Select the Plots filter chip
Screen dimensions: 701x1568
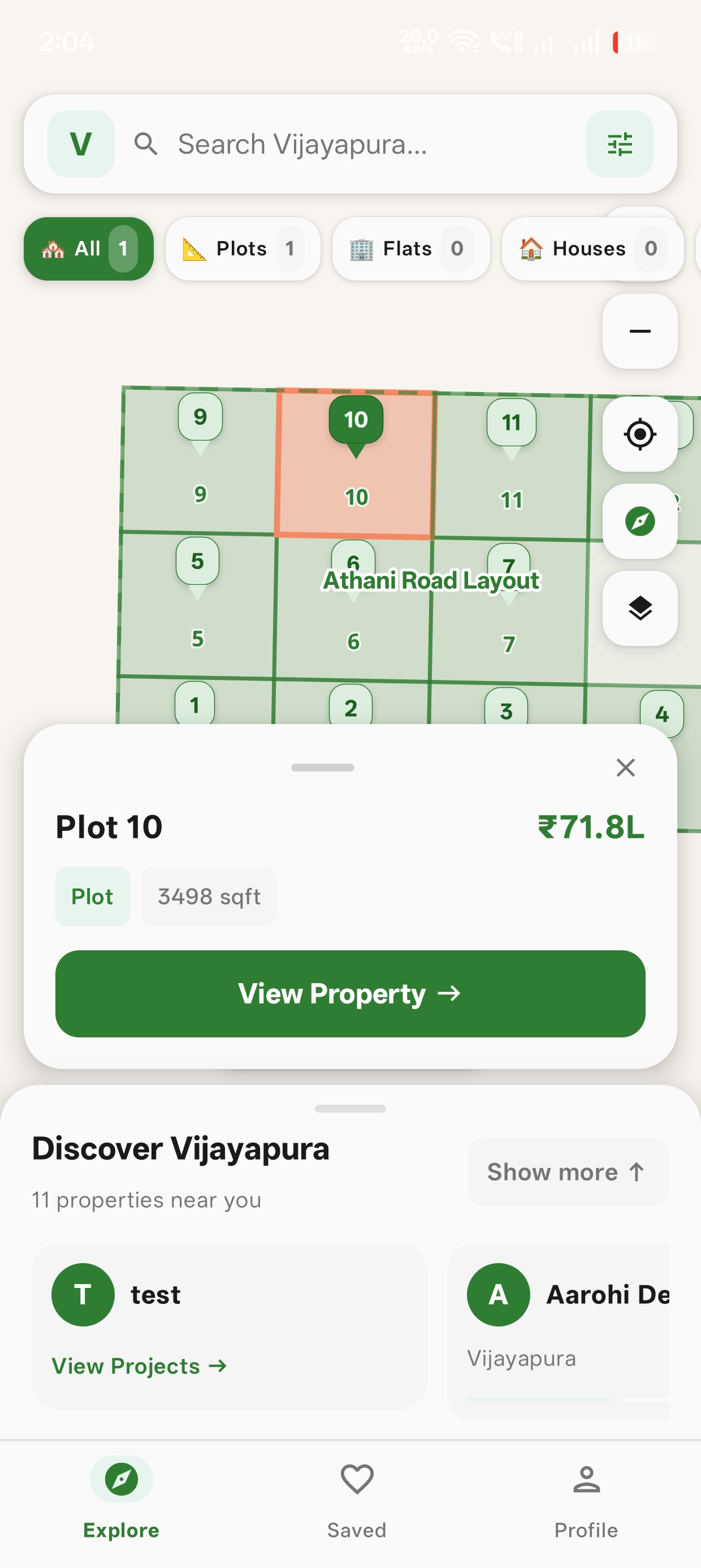click(x=242, y=248)
